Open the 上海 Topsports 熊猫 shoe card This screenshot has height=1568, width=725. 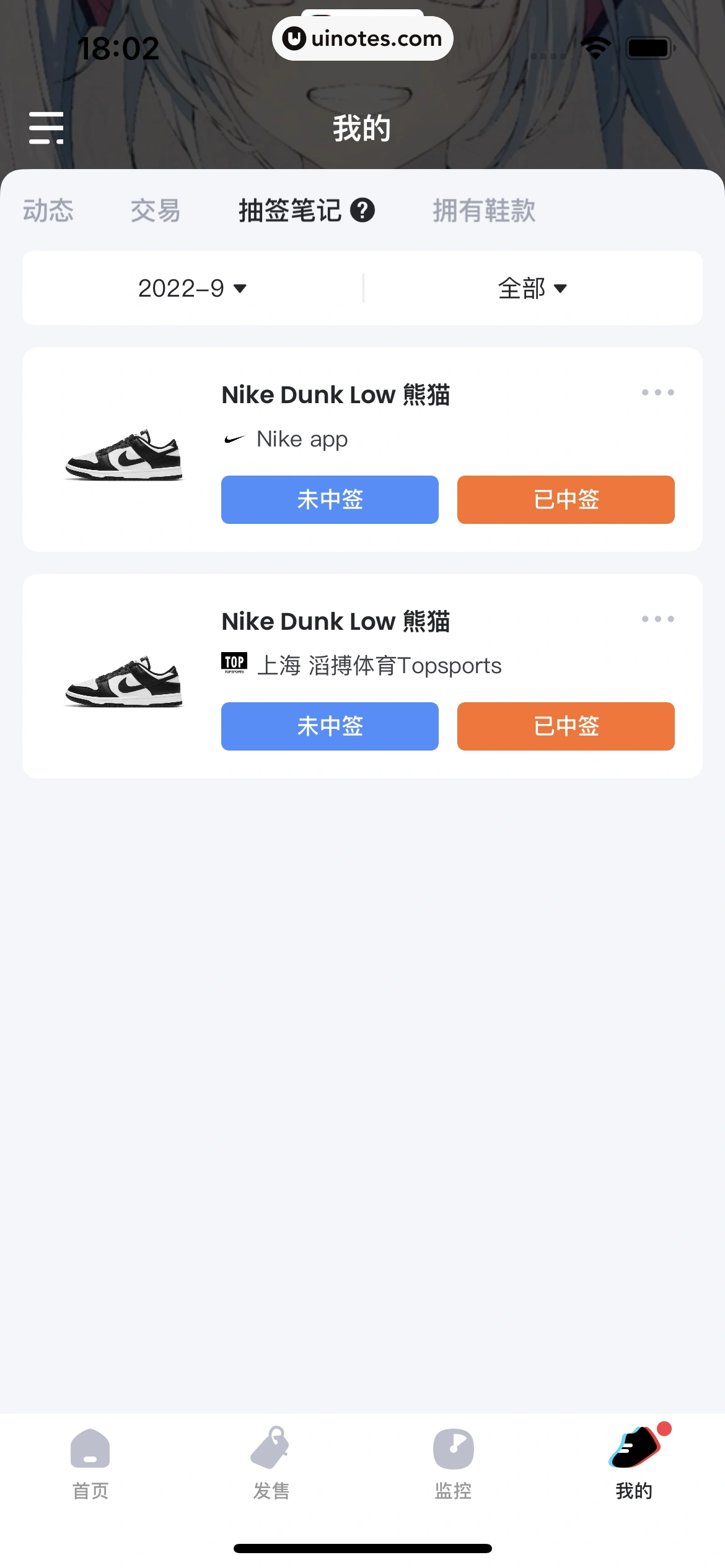coord(124,681)
